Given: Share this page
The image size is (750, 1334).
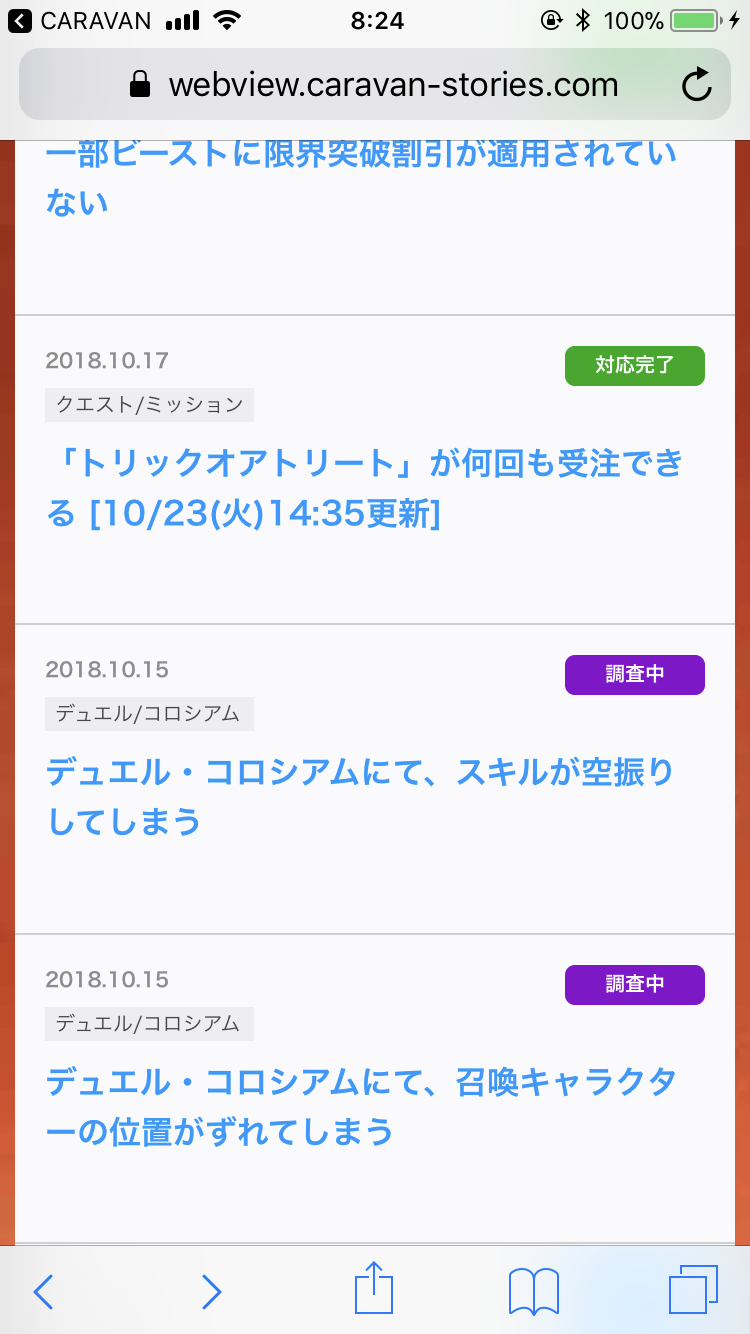Looking at the screenshot, I should (375, 1290).
